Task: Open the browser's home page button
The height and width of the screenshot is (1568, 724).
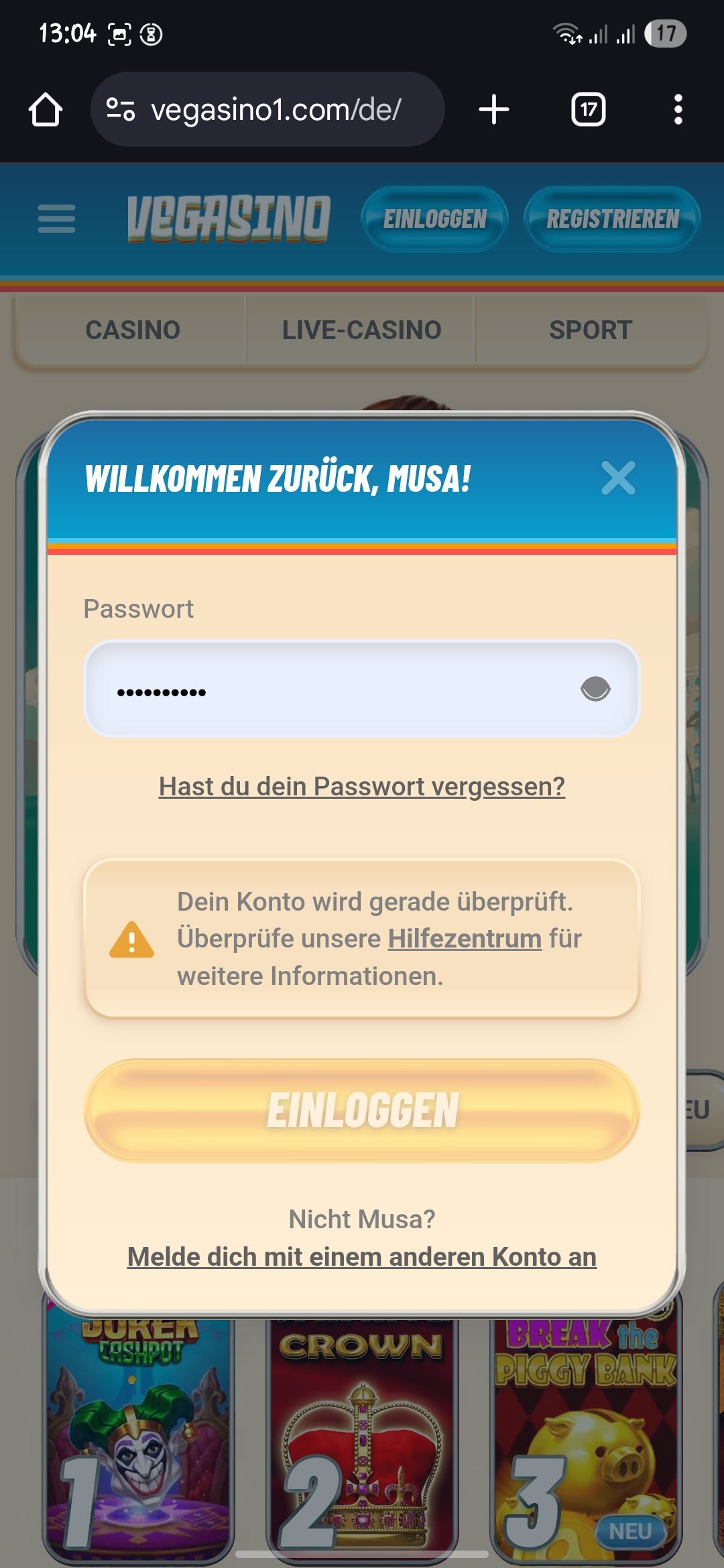Action: (x=46, y=110)
